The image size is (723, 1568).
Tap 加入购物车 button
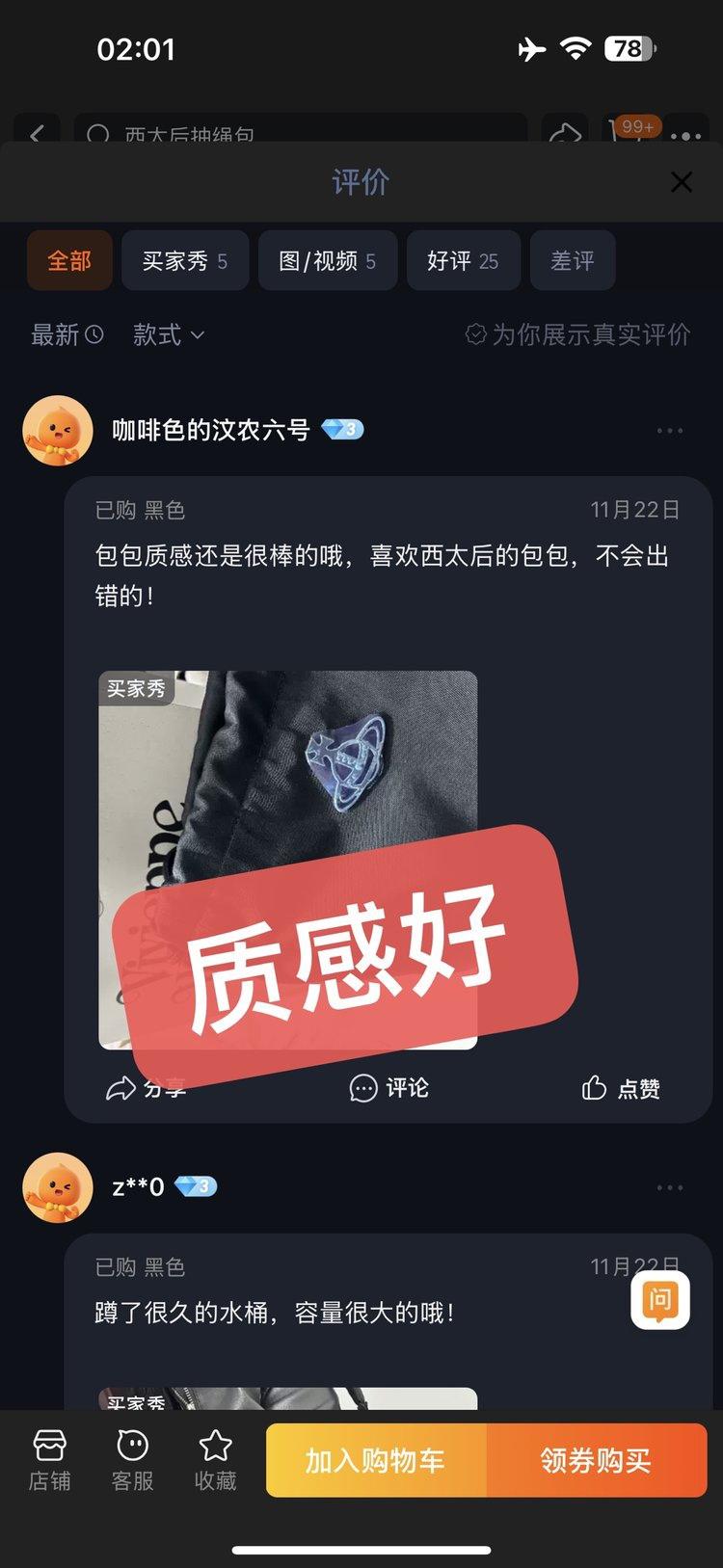[375, 1460]
